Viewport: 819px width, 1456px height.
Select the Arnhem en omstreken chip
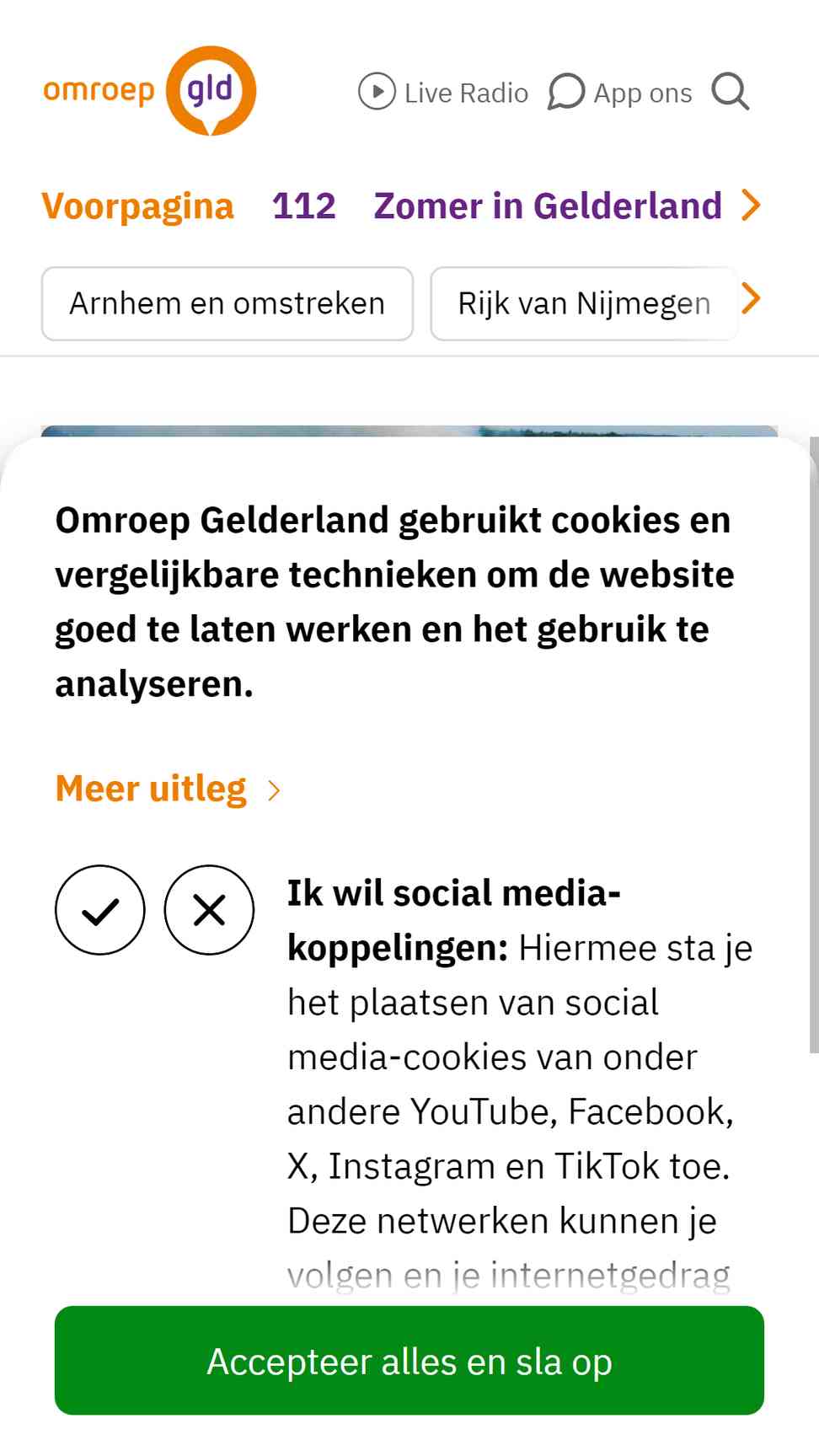tap(227, 303)
